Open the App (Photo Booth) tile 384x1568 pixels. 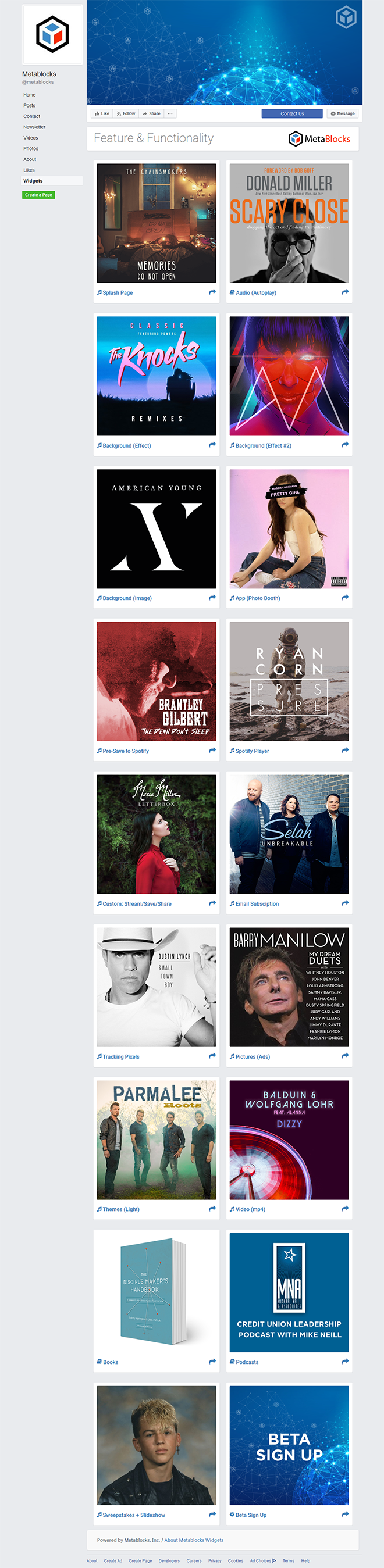289,529
